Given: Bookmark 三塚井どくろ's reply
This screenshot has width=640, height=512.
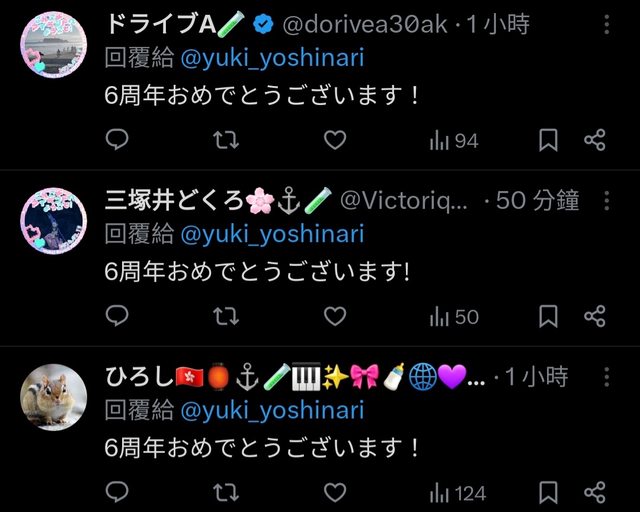Looking at the screenshot, I should click(548, 317).
